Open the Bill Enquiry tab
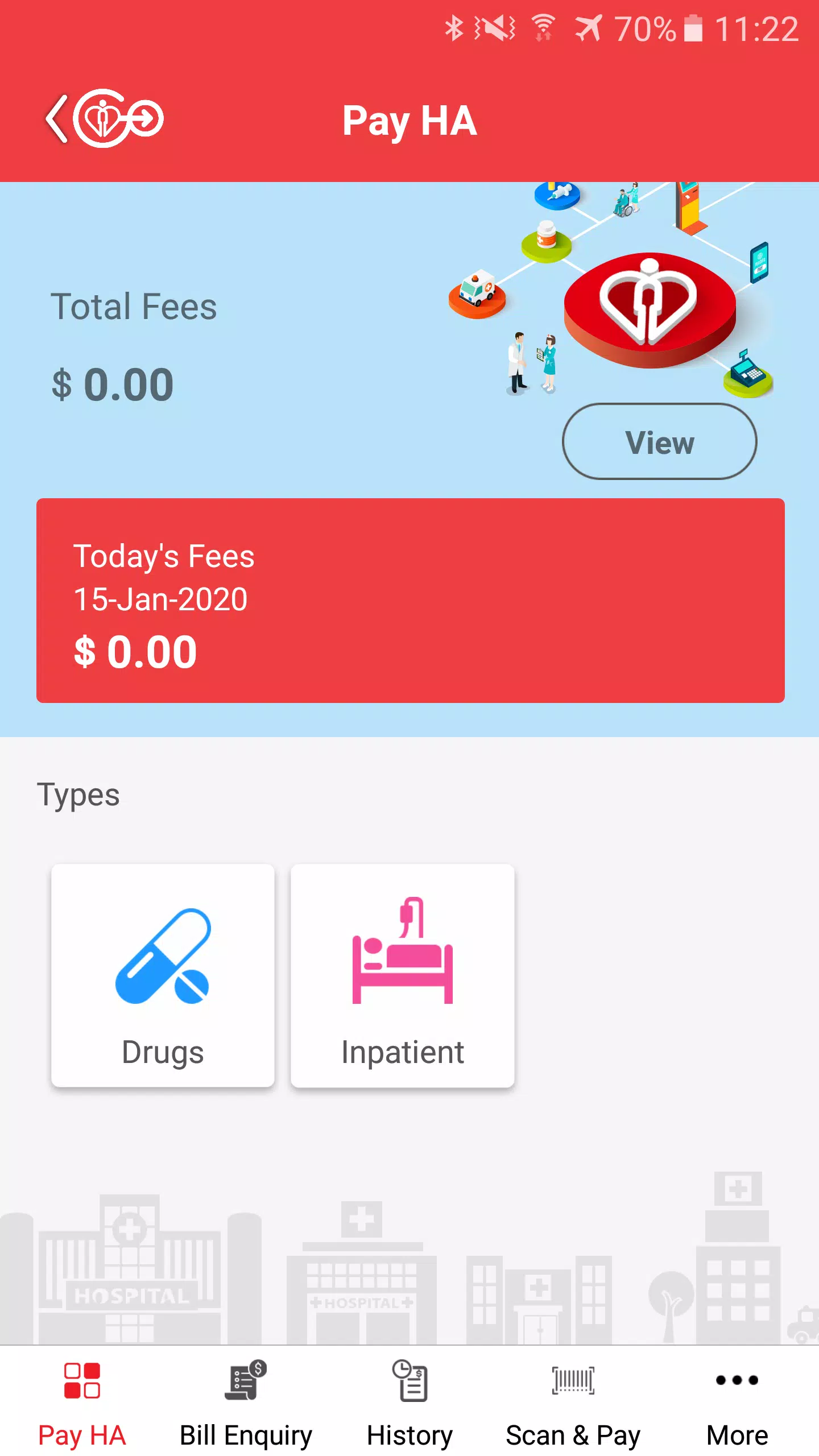The height and width of the screenshot is (1456, 819). 246,1403
